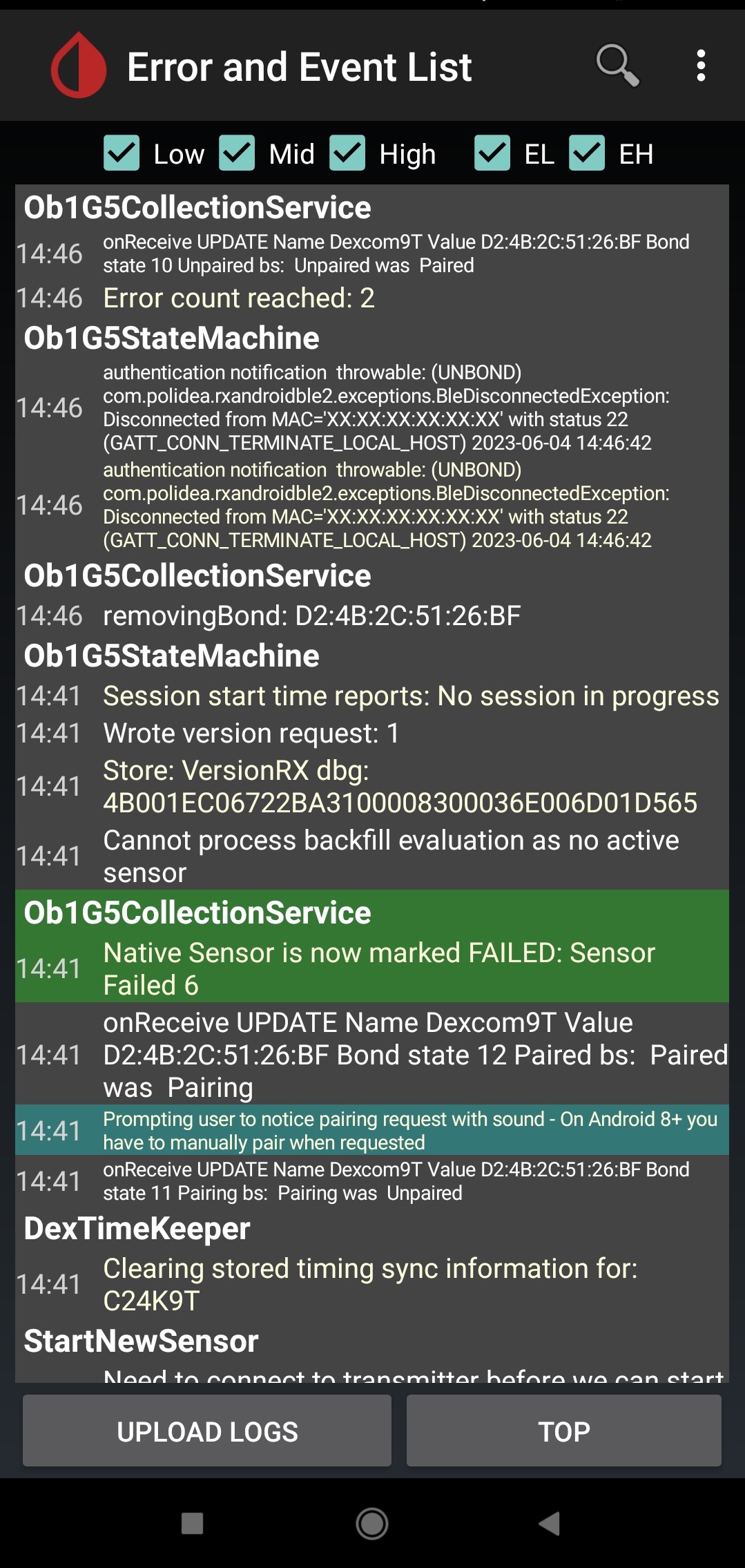Jump to the list start with TOP
The image size is (745, 1568).
pos(564,1431)
